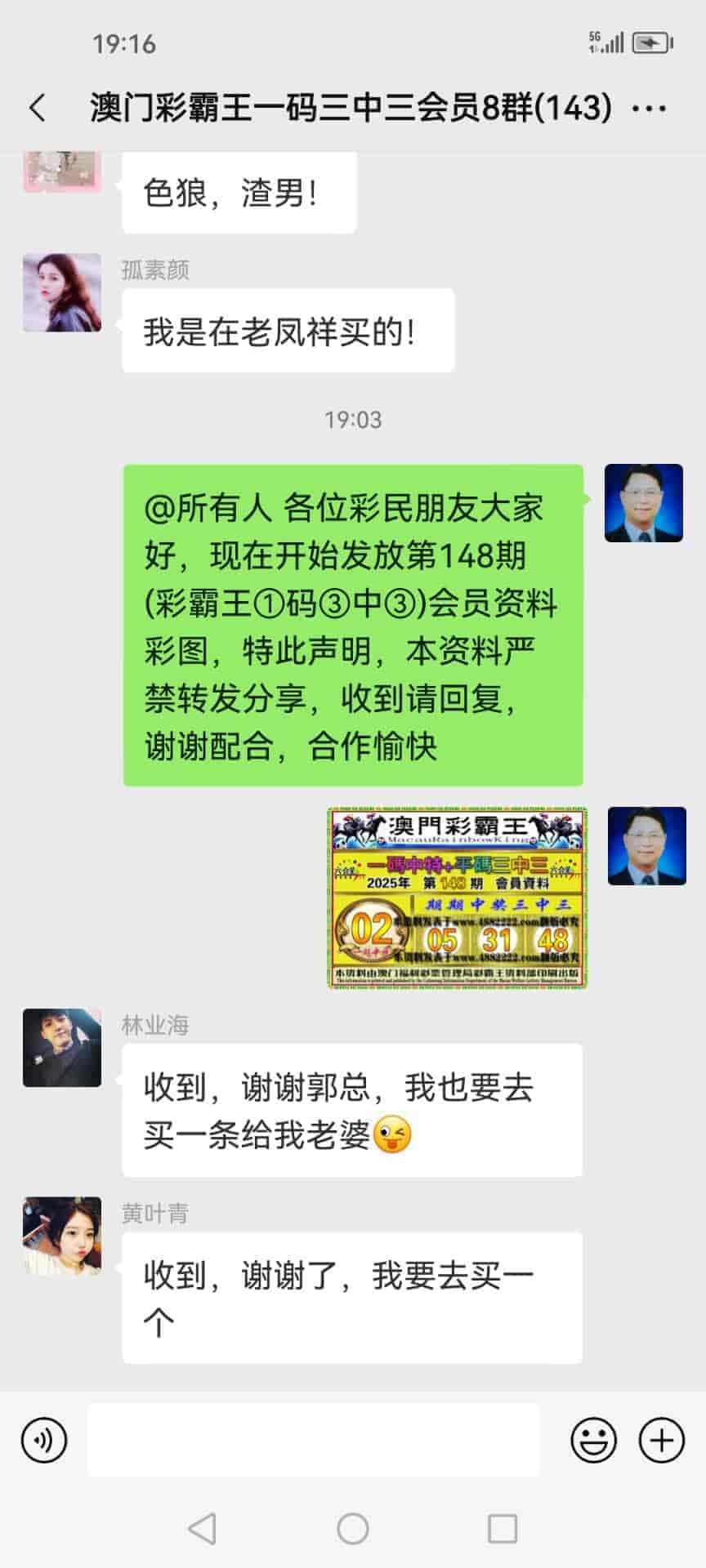The width and height of the screenshot is (706, 1568).
Task: View 林业海's profile avatar
Action: 62,1048
